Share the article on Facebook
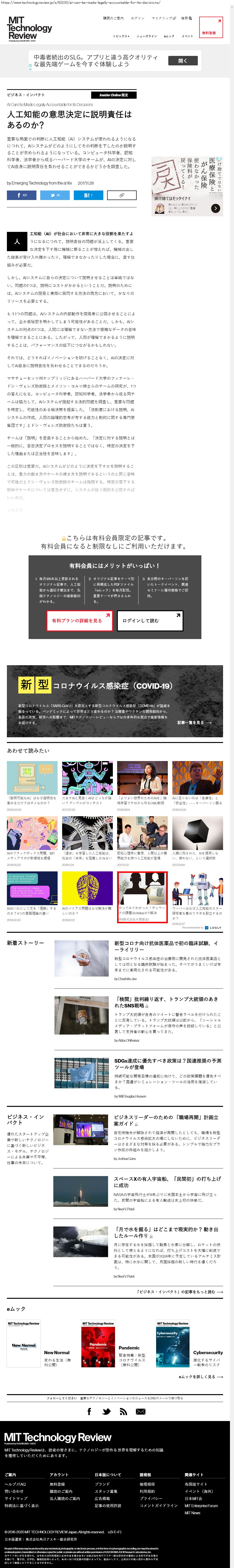Viewport: 234px width, 1568px height. [22, 195]
